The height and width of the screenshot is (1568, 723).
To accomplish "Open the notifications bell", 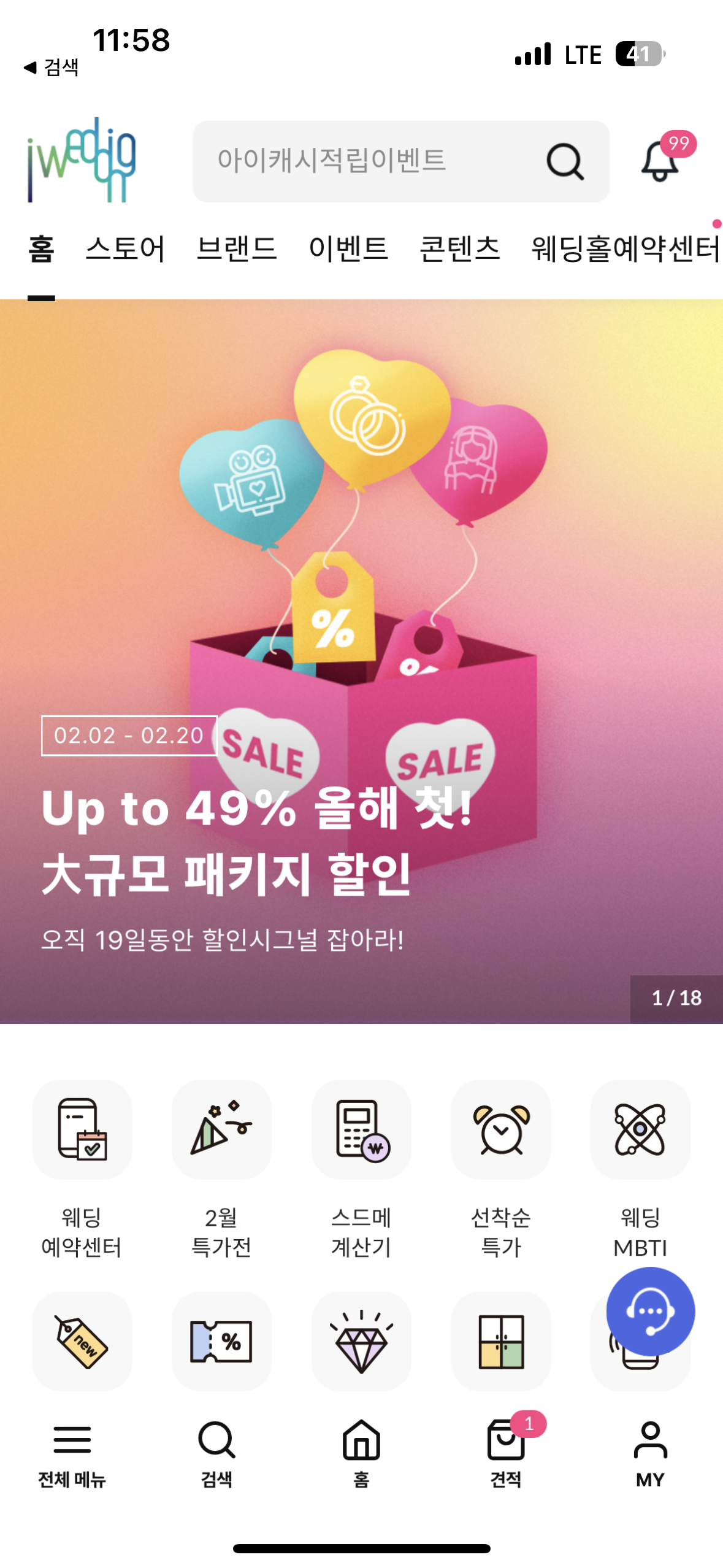I will 661,161.
